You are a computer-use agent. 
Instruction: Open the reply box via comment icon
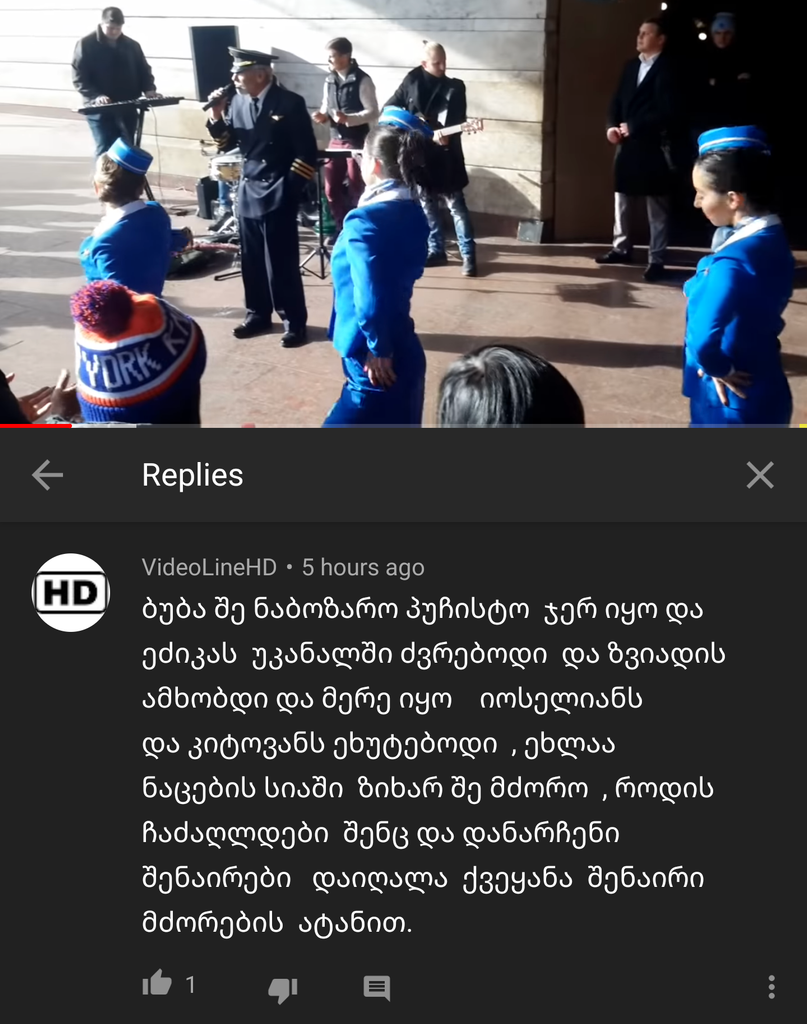pos(378,989)
